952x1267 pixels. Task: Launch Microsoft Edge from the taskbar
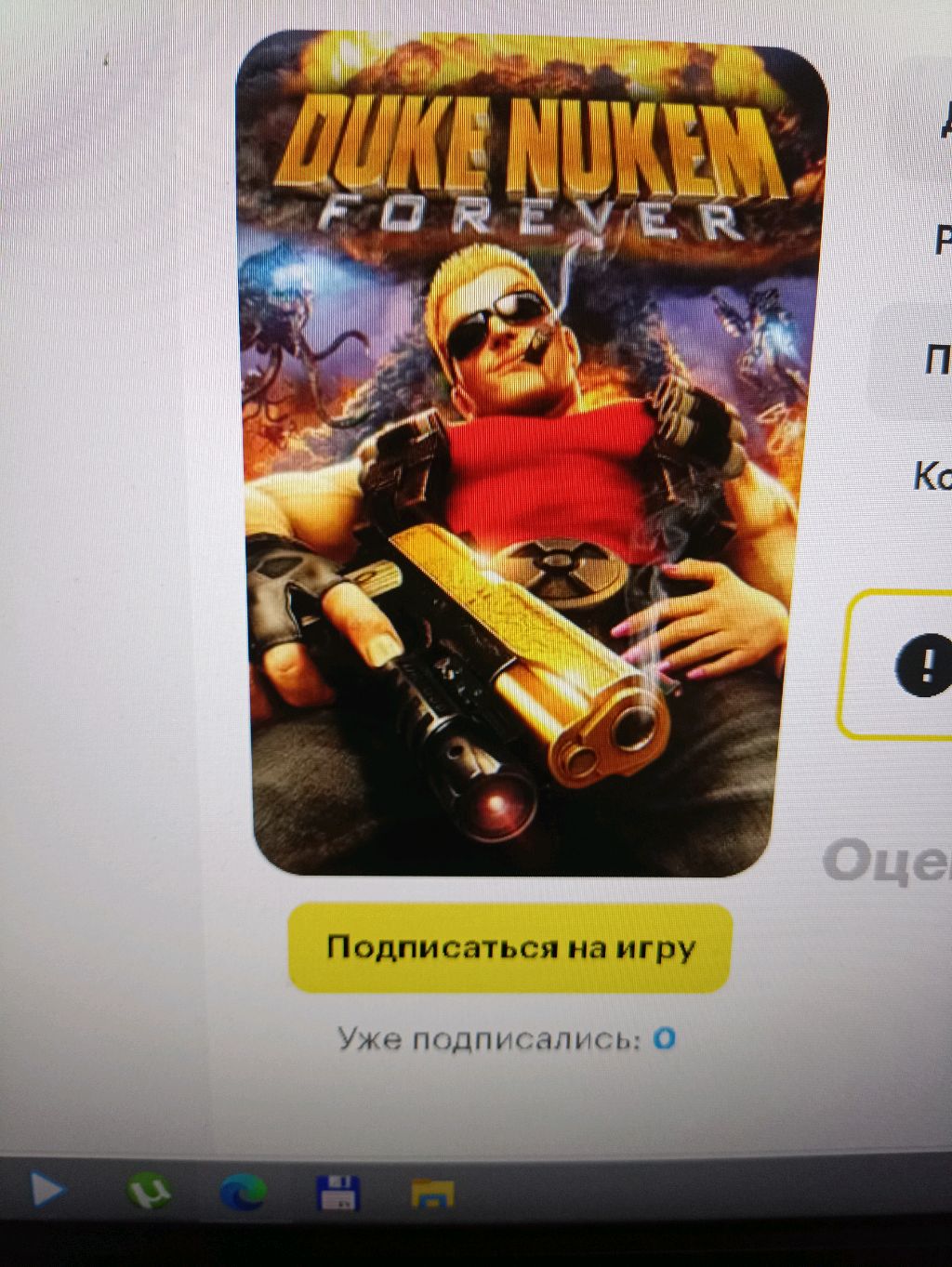(x=243, y=1192)
